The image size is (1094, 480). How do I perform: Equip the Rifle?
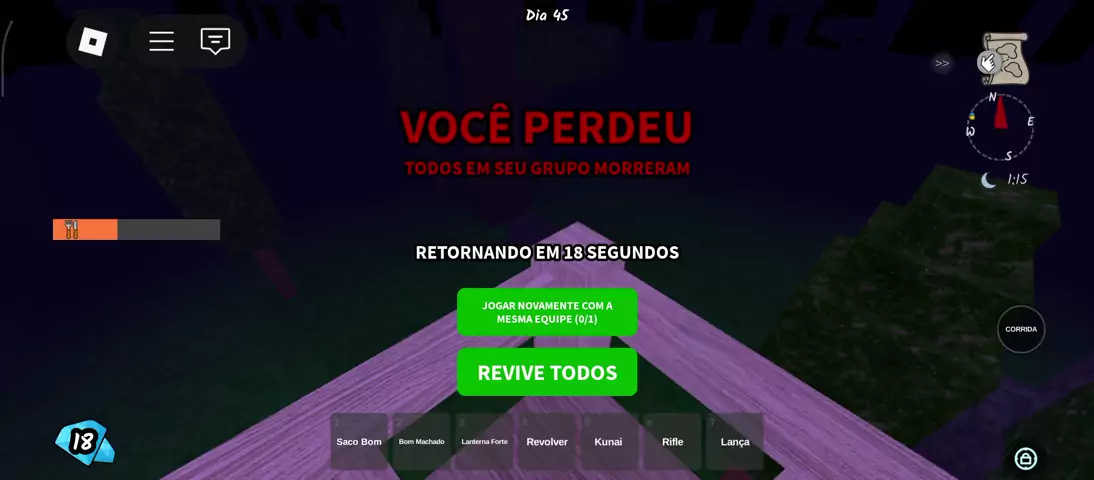673,441
